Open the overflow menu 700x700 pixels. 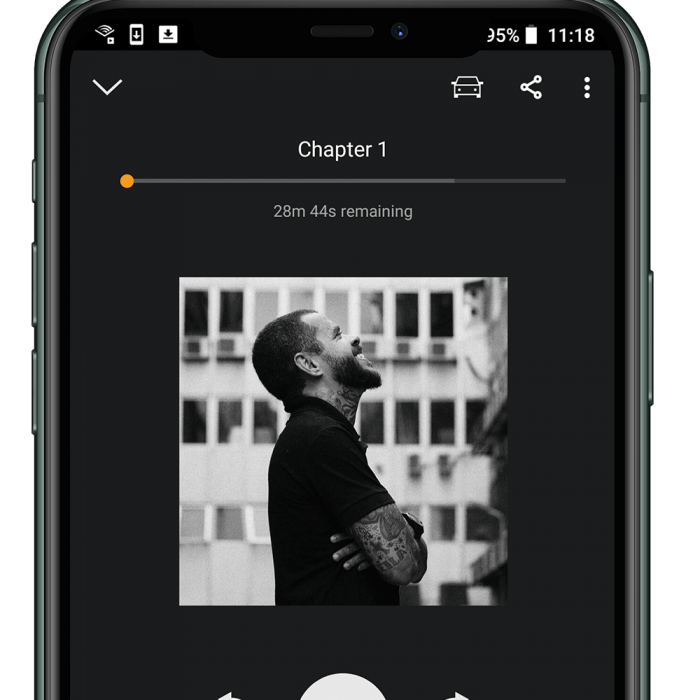click(x=587, y=87)
